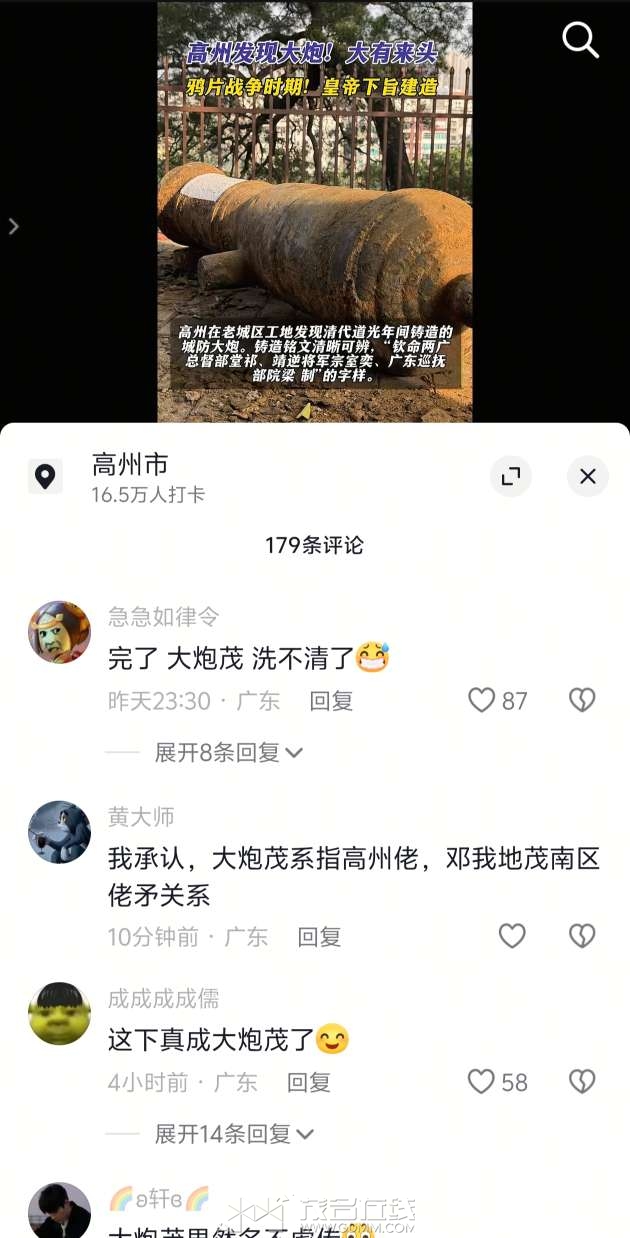Open 黄大师's profile avatar
The image size is (630, 1238).
click(x=59, y=832)
